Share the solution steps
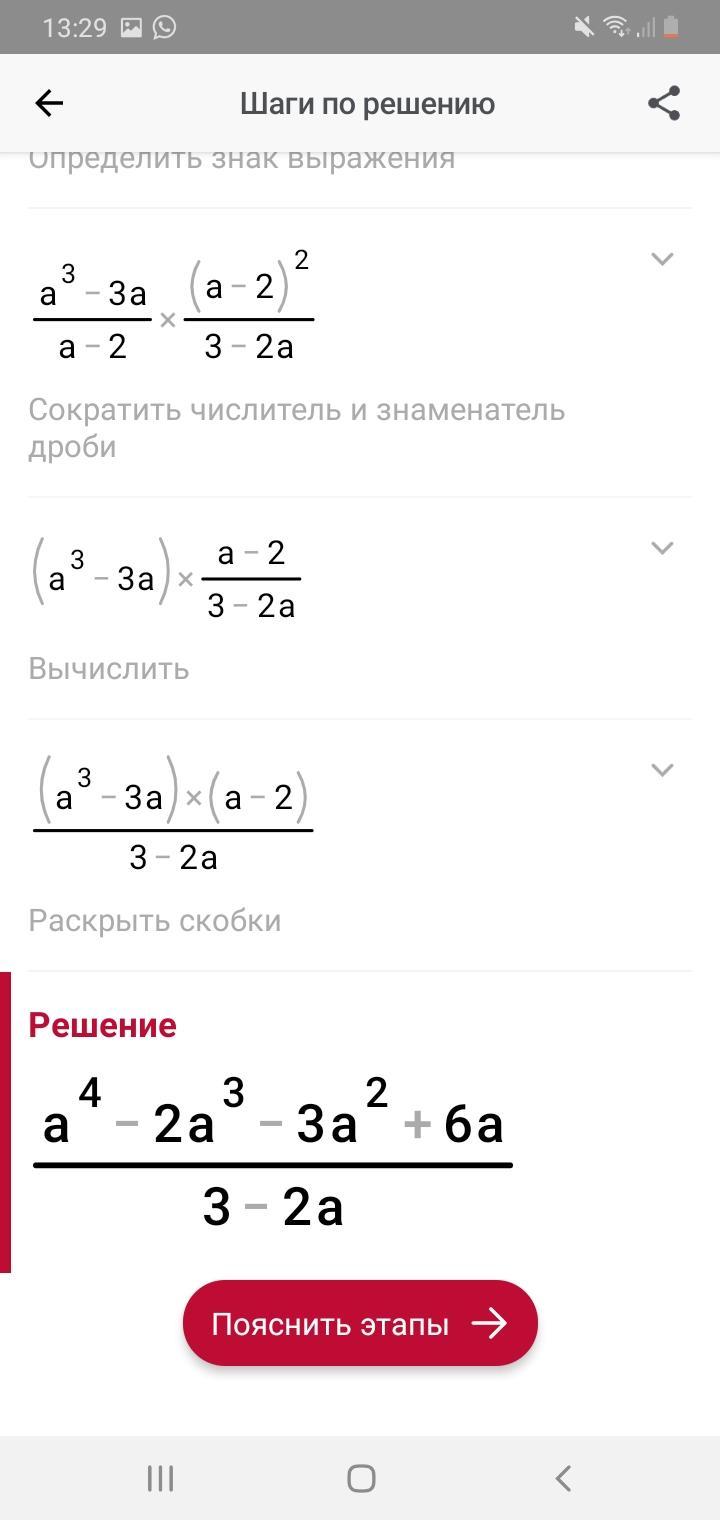This screenshot has width=720, height=1520. pyautogui.click(x=664, y=103)
